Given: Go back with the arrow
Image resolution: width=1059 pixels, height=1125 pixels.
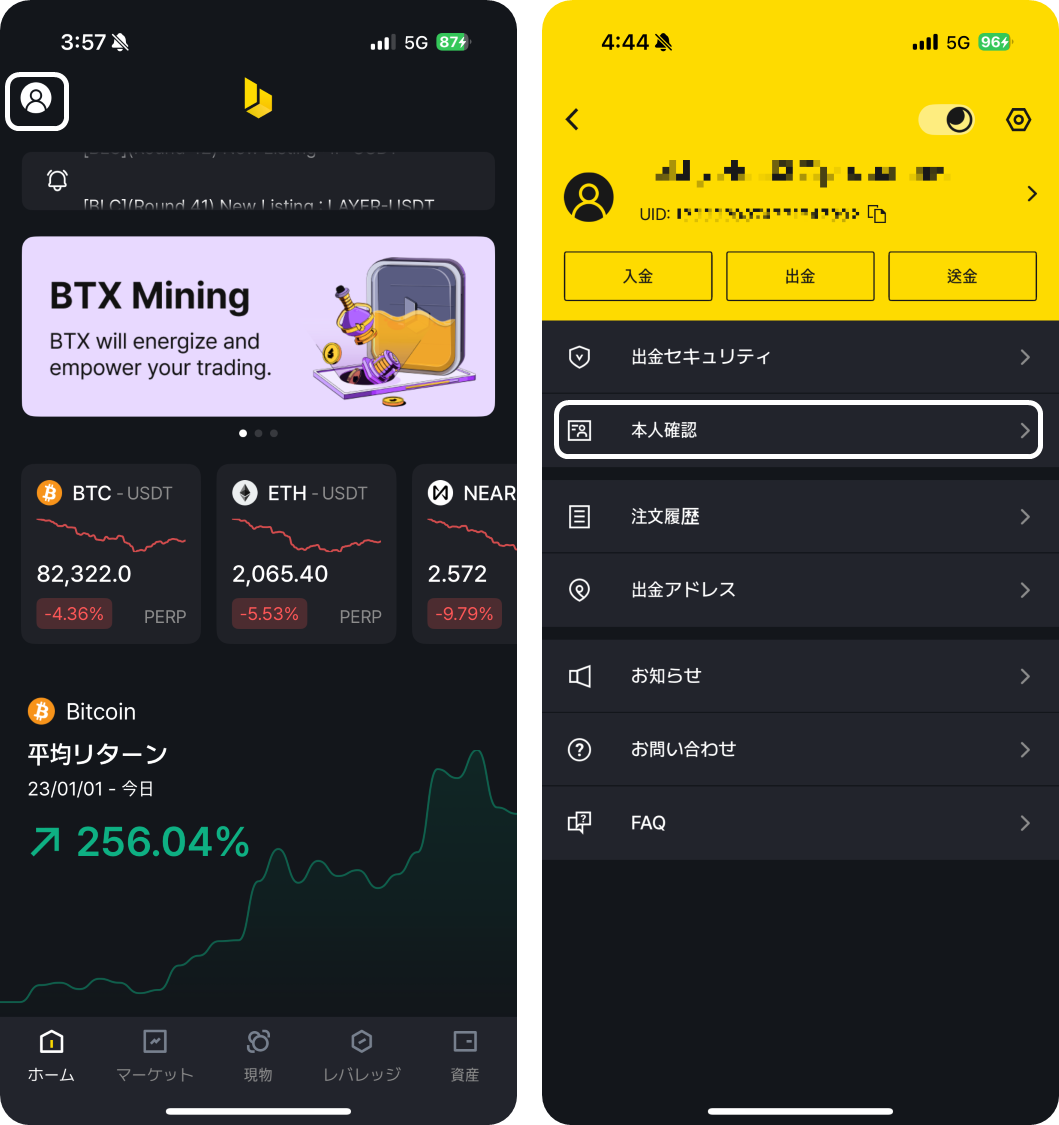Looking at the screenshot, I should click(572, 120).
